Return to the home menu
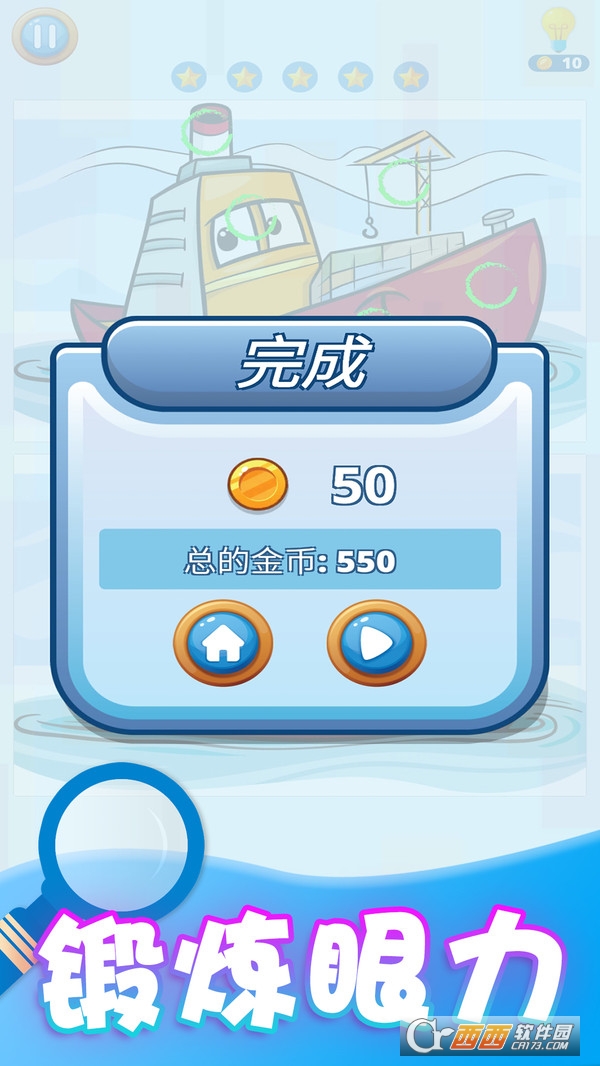 [x=223, y=644]
